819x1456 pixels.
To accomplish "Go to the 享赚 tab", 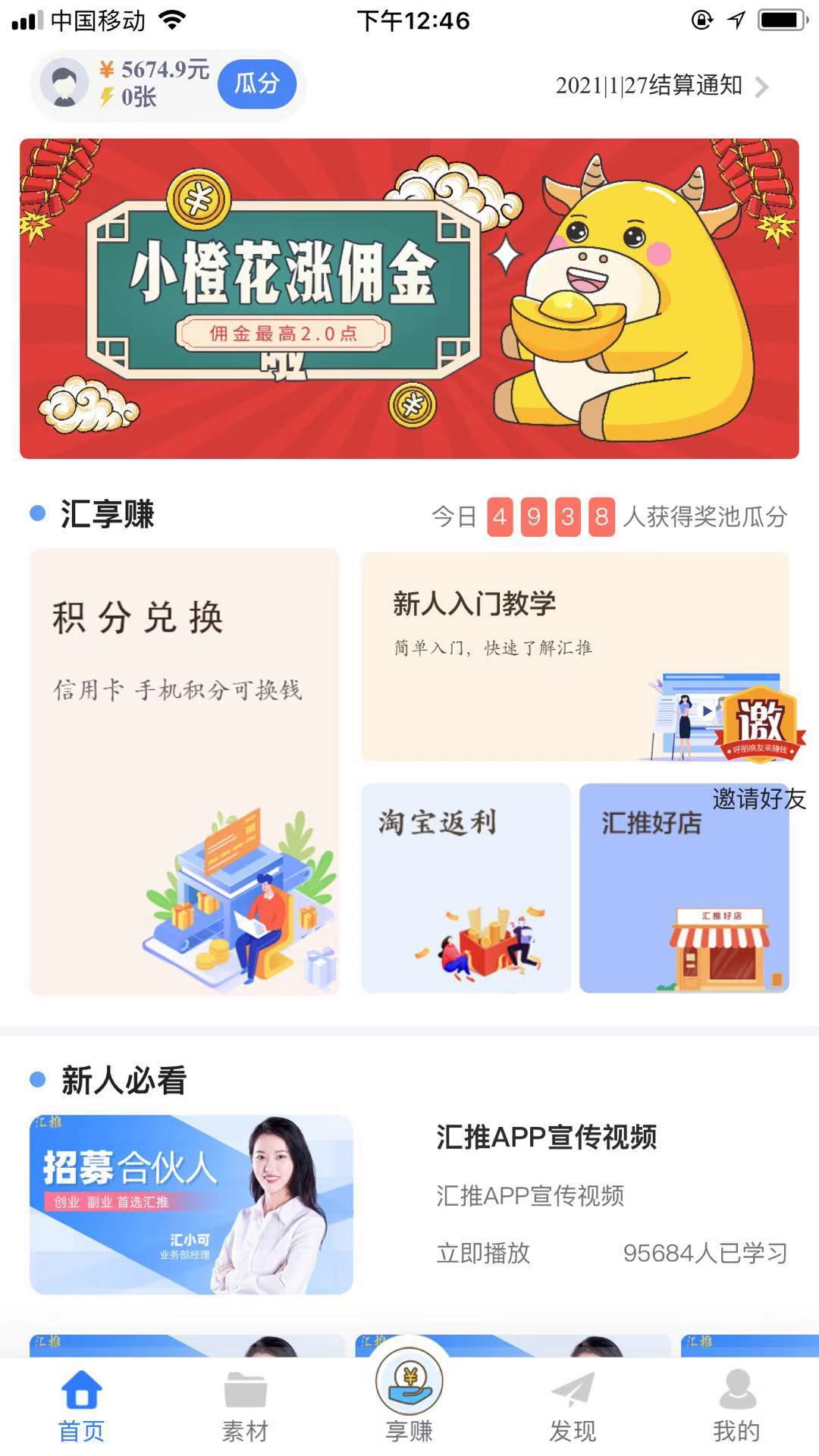I will (x=409, y=1395).
